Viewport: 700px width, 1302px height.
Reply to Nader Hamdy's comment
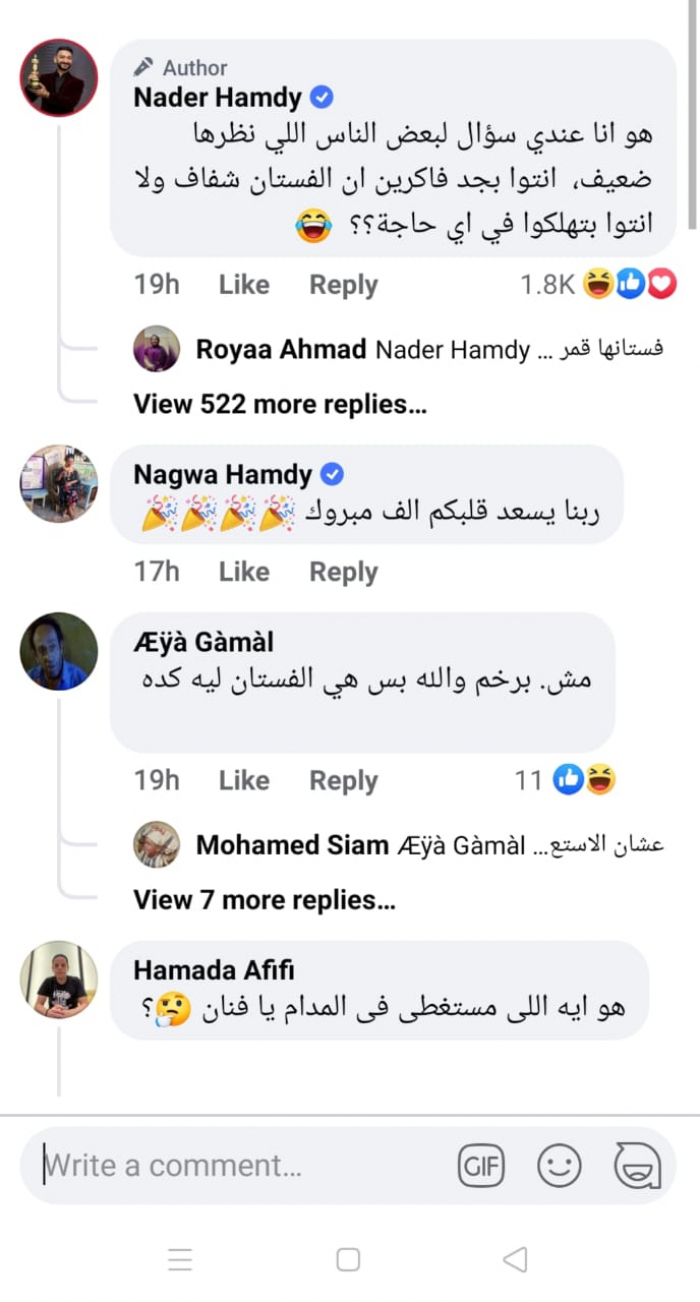(x=343, y=285)
